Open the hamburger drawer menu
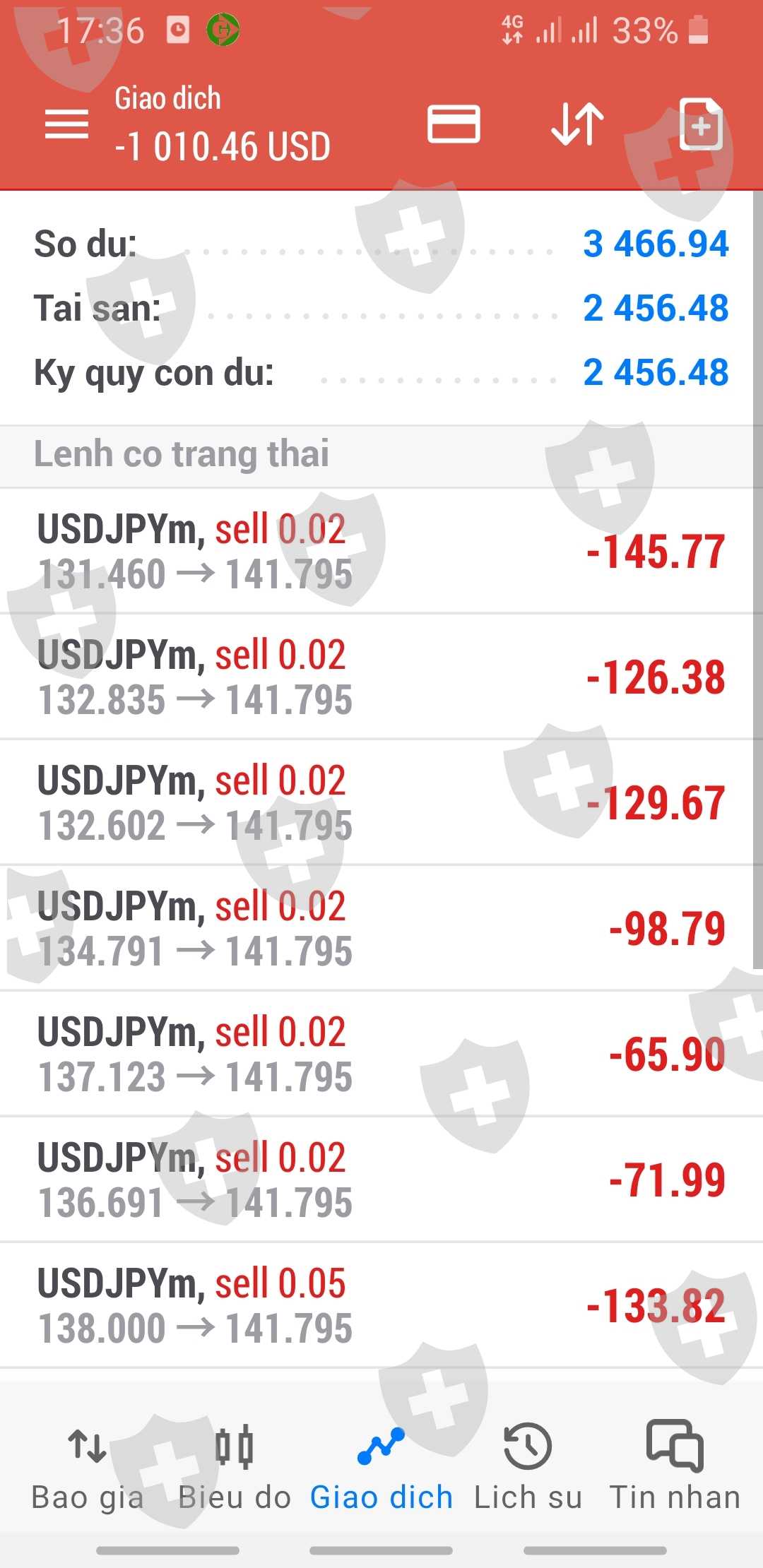Image resolution: width=763 pixels, height=1568 pixels. [x=66, y=124]
